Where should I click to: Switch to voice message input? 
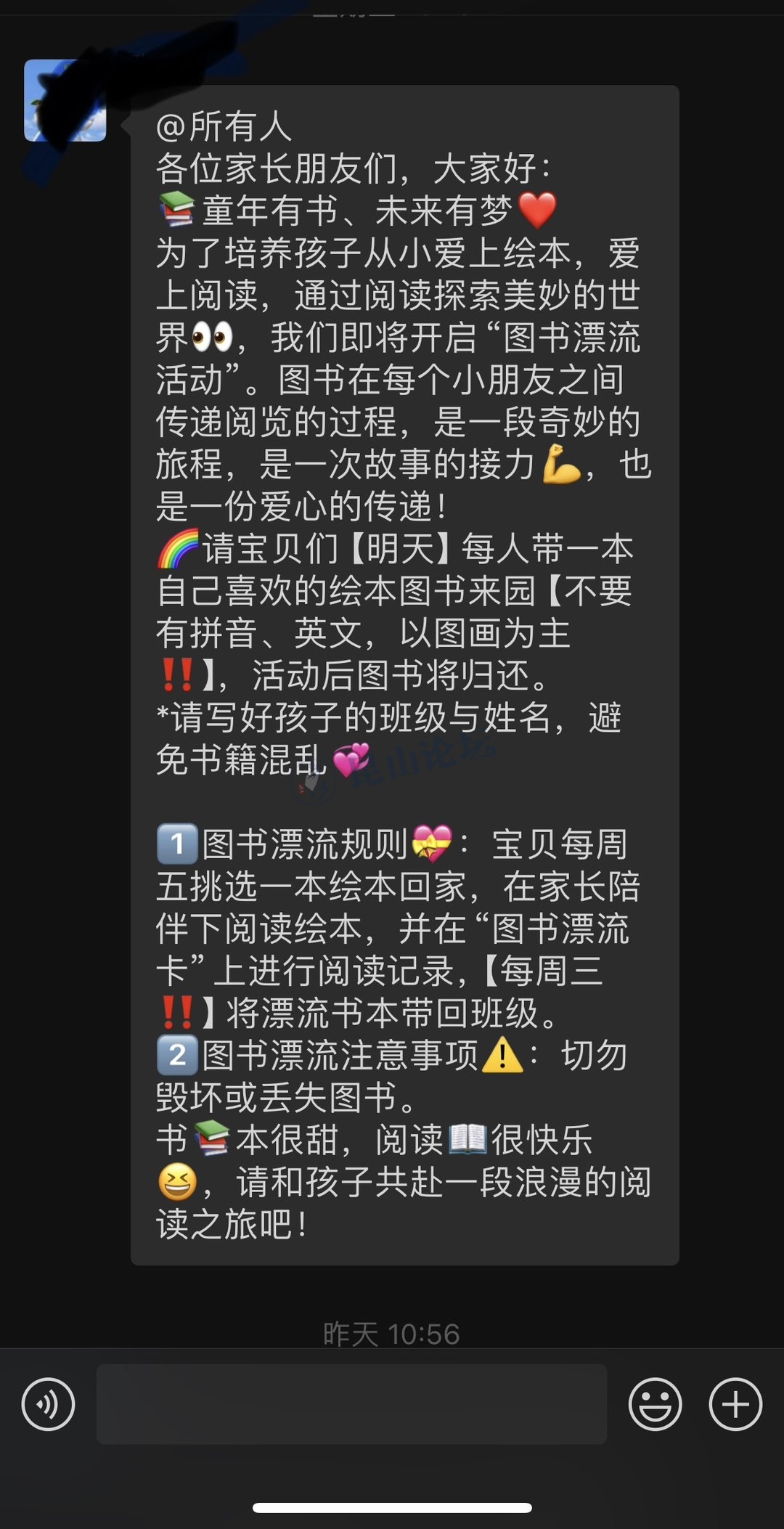tap(49, 1404)
